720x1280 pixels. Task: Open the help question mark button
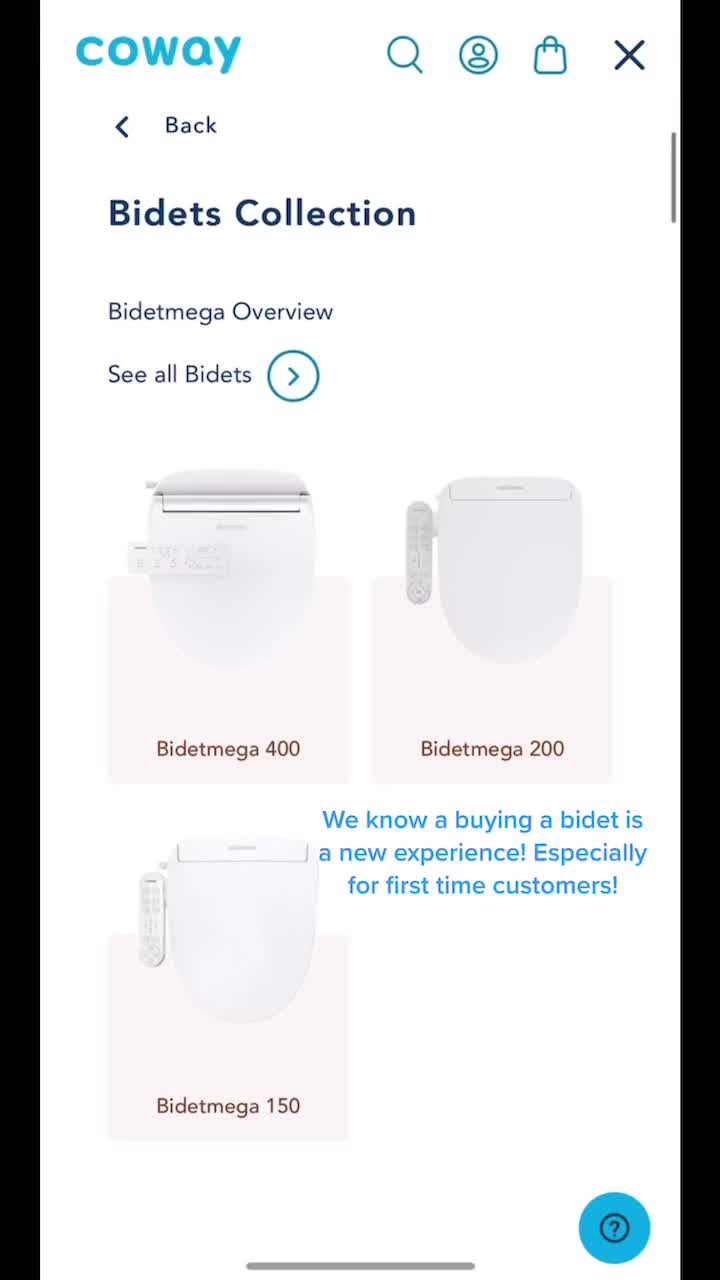614,1228
